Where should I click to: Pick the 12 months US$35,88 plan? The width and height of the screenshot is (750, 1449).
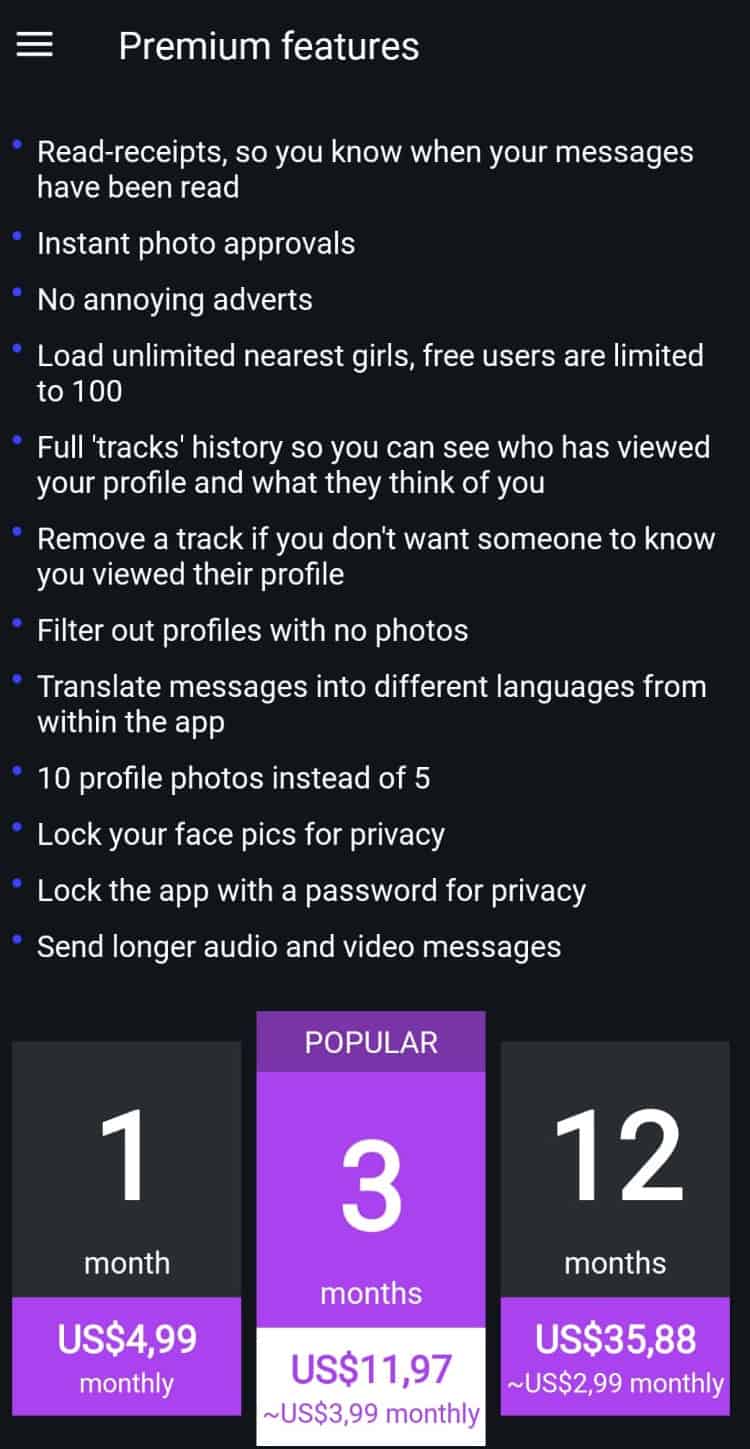pyautogui.click(x=615, y=1228)
